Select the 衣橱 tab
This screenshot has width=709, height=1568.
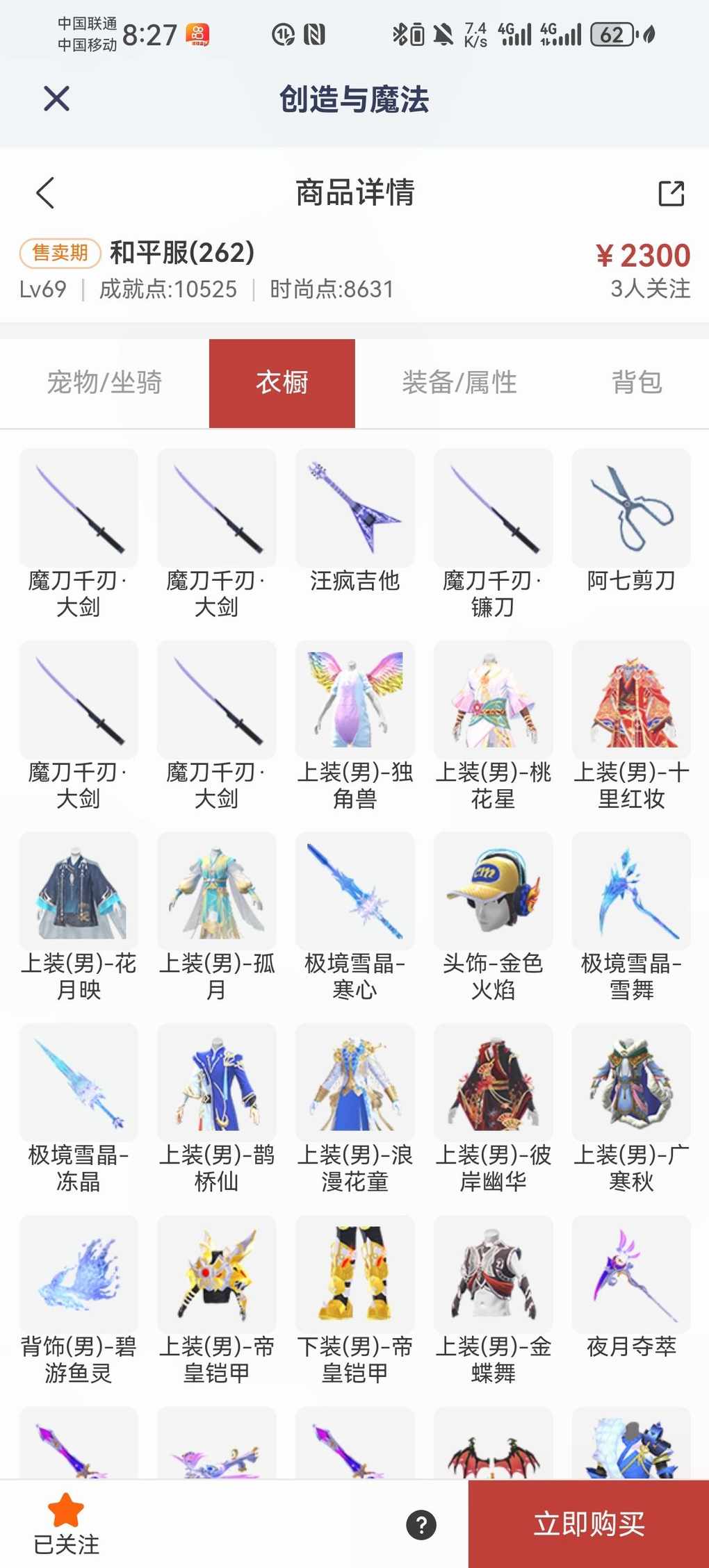[x=282, y=383]
